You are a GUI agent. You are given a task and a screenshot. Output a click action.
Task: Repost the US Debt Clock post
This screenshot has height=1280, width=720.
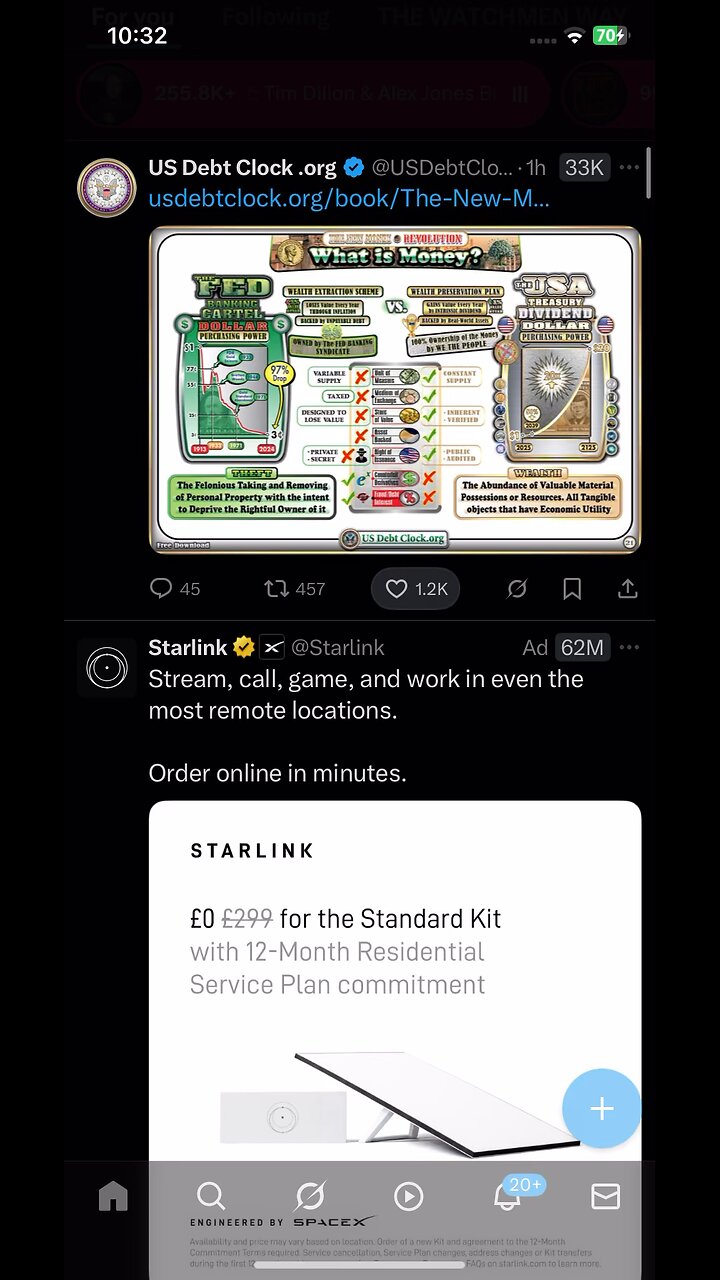[294, 589]
